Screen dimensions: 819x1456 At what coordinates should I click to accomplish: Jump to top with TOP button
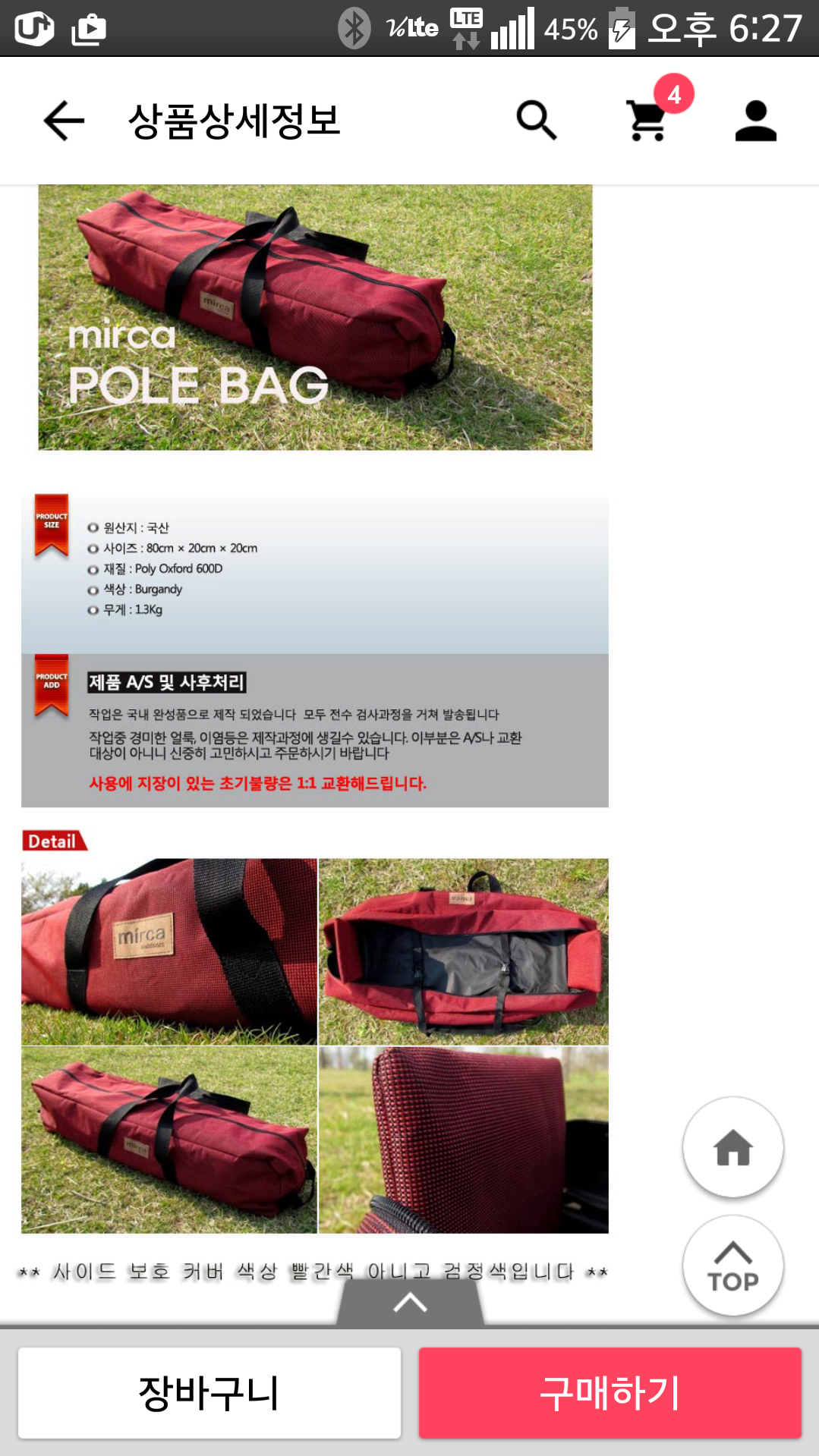click(x=733, y=1266)
